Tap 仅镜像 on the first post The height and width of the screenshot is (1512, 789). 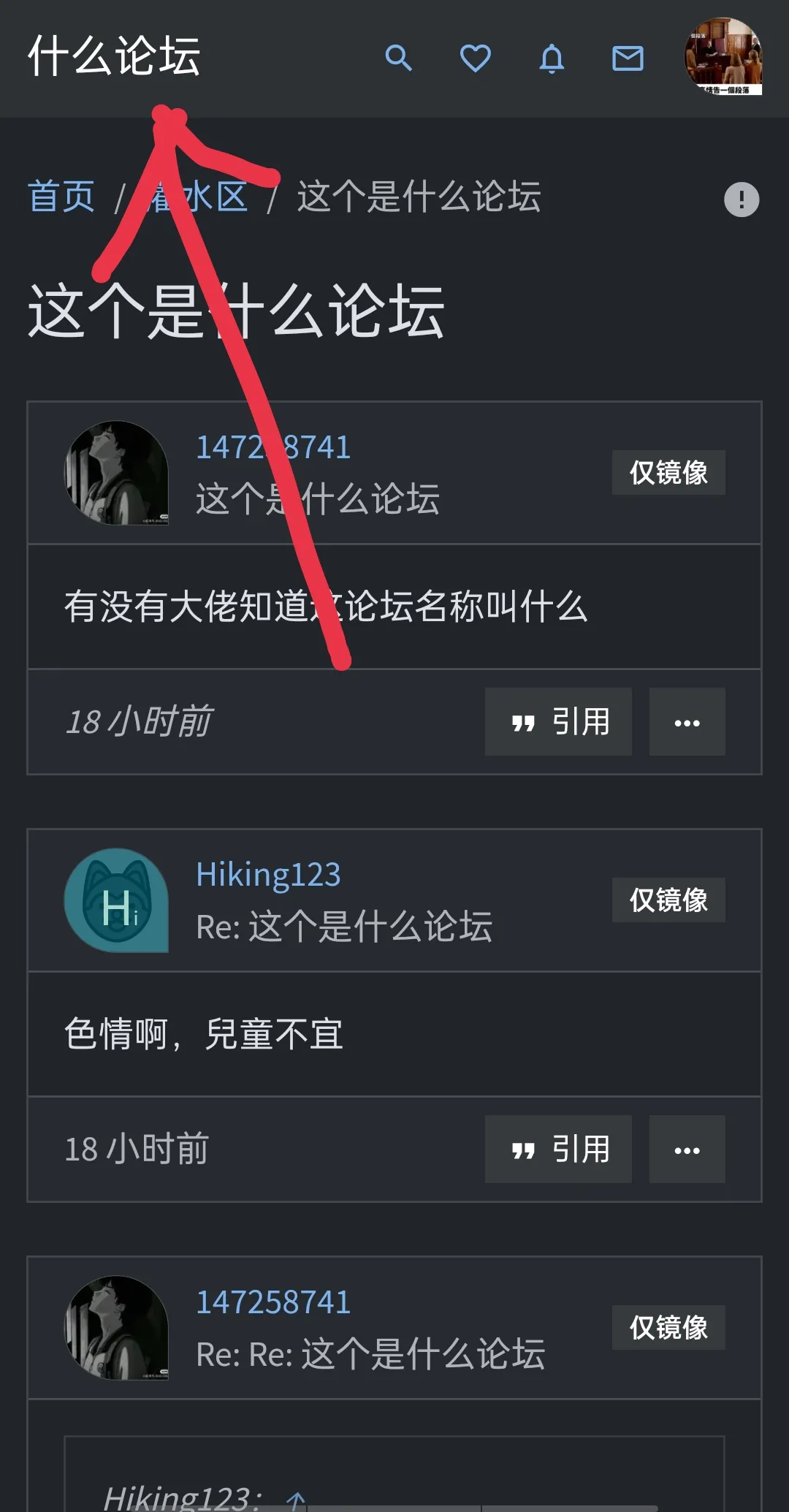668,473
